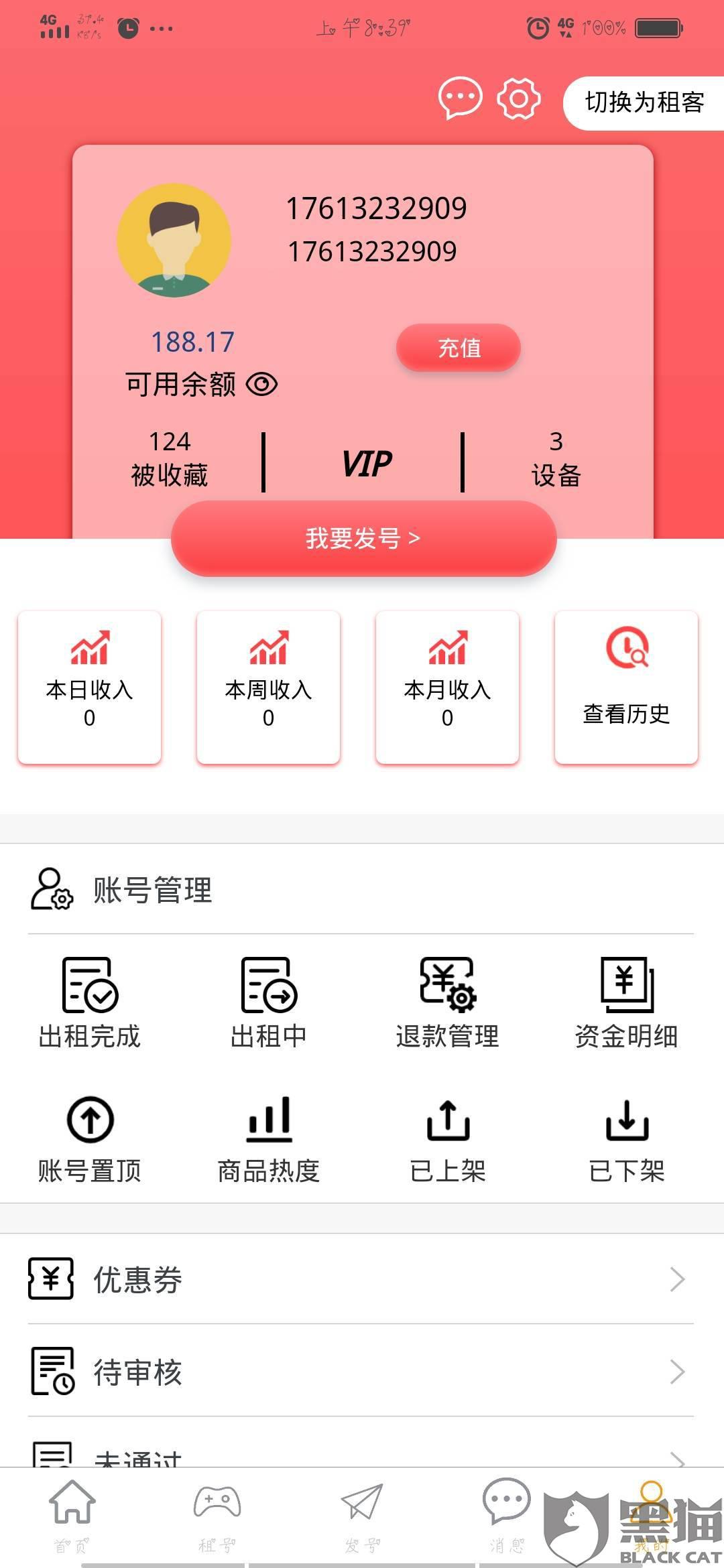Switch to the 发号 tab
Viewport: 724px width, 1568px height.
(362, 1517)
